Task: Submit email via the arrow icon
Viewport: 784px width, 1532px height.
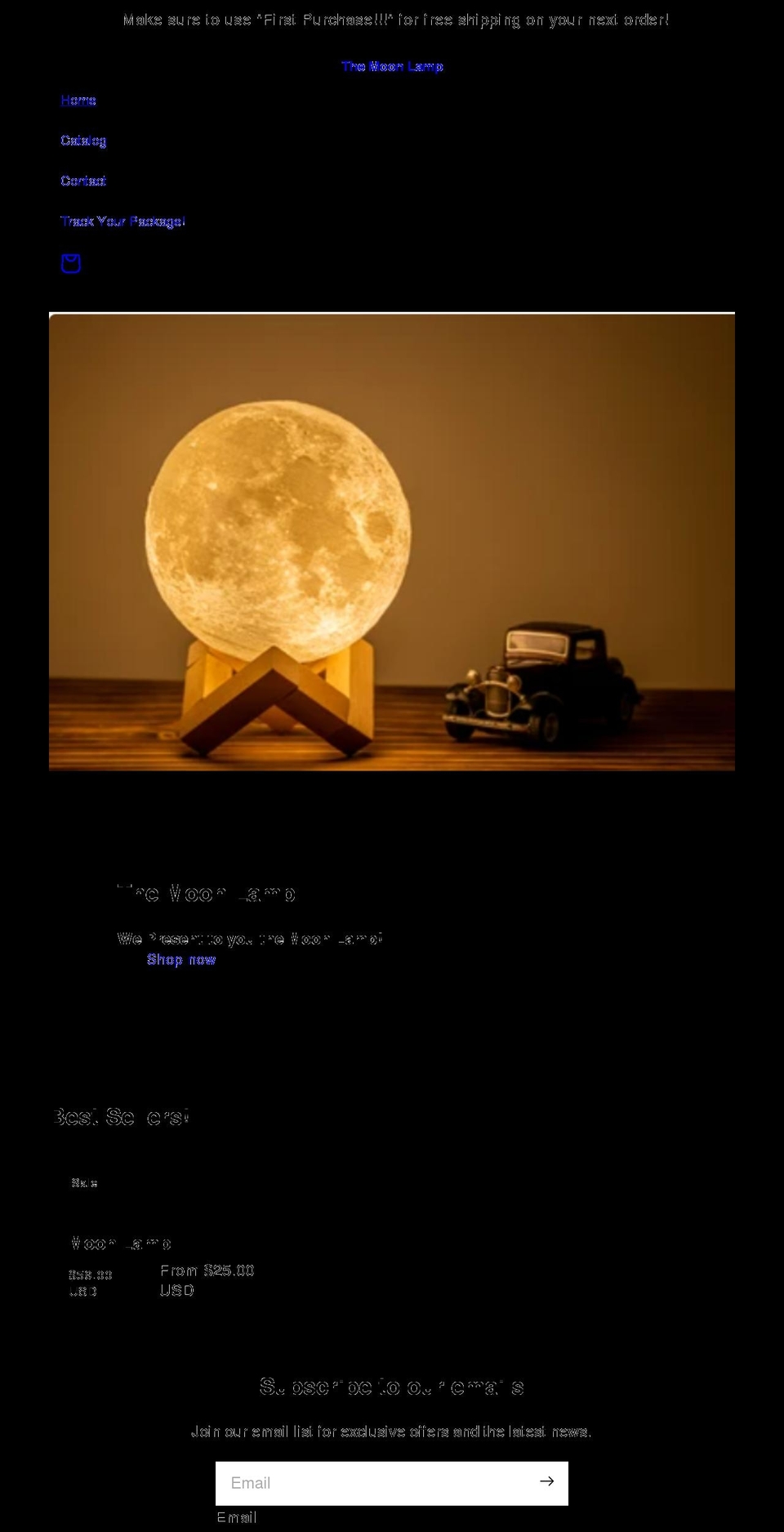Action: [546, 1481]
